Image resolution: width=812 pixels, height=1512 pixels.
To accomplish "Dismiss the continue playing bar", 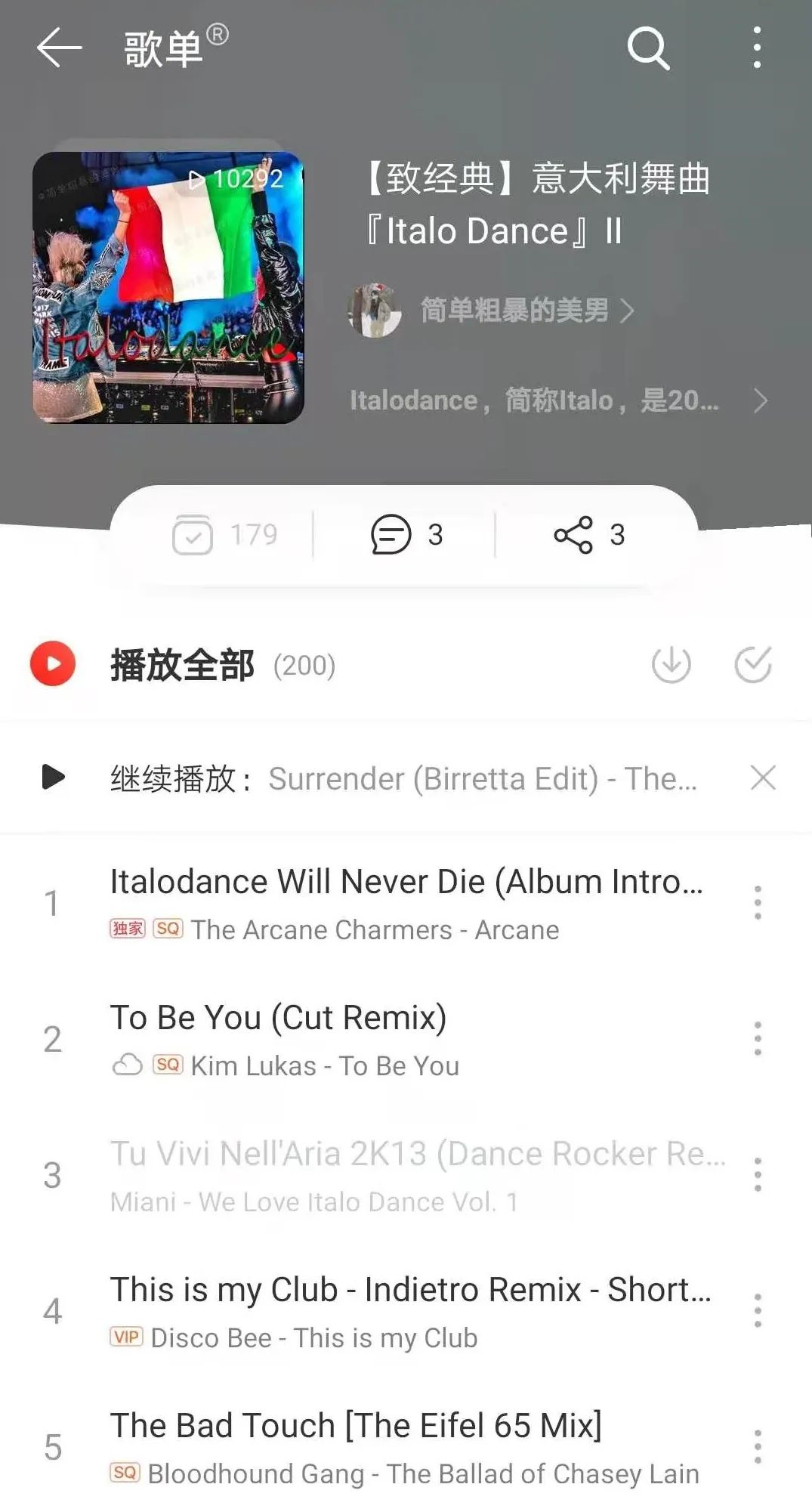I will [x=763, y=778].
